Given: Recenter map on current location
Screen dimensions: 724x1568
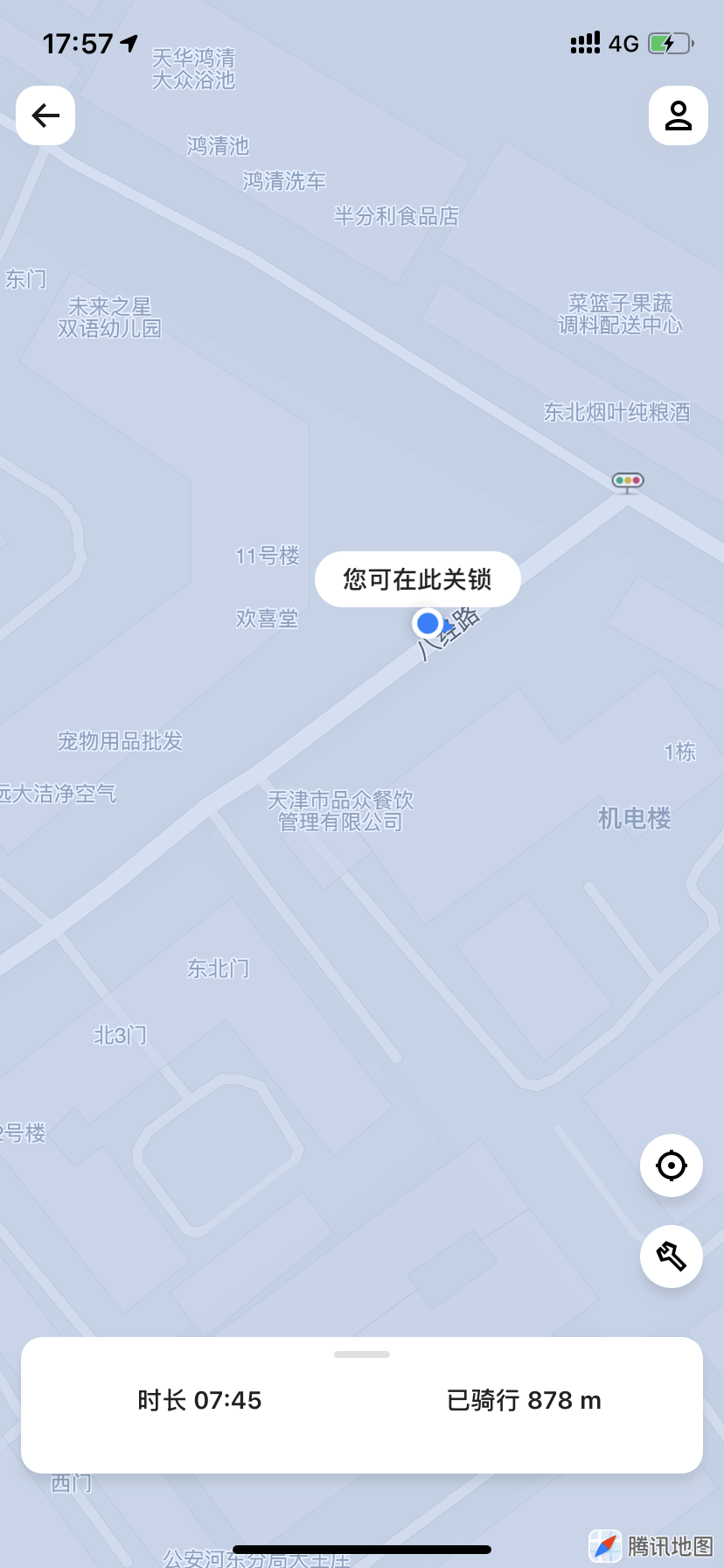Looking at the screenshot, I should 671,1165.
